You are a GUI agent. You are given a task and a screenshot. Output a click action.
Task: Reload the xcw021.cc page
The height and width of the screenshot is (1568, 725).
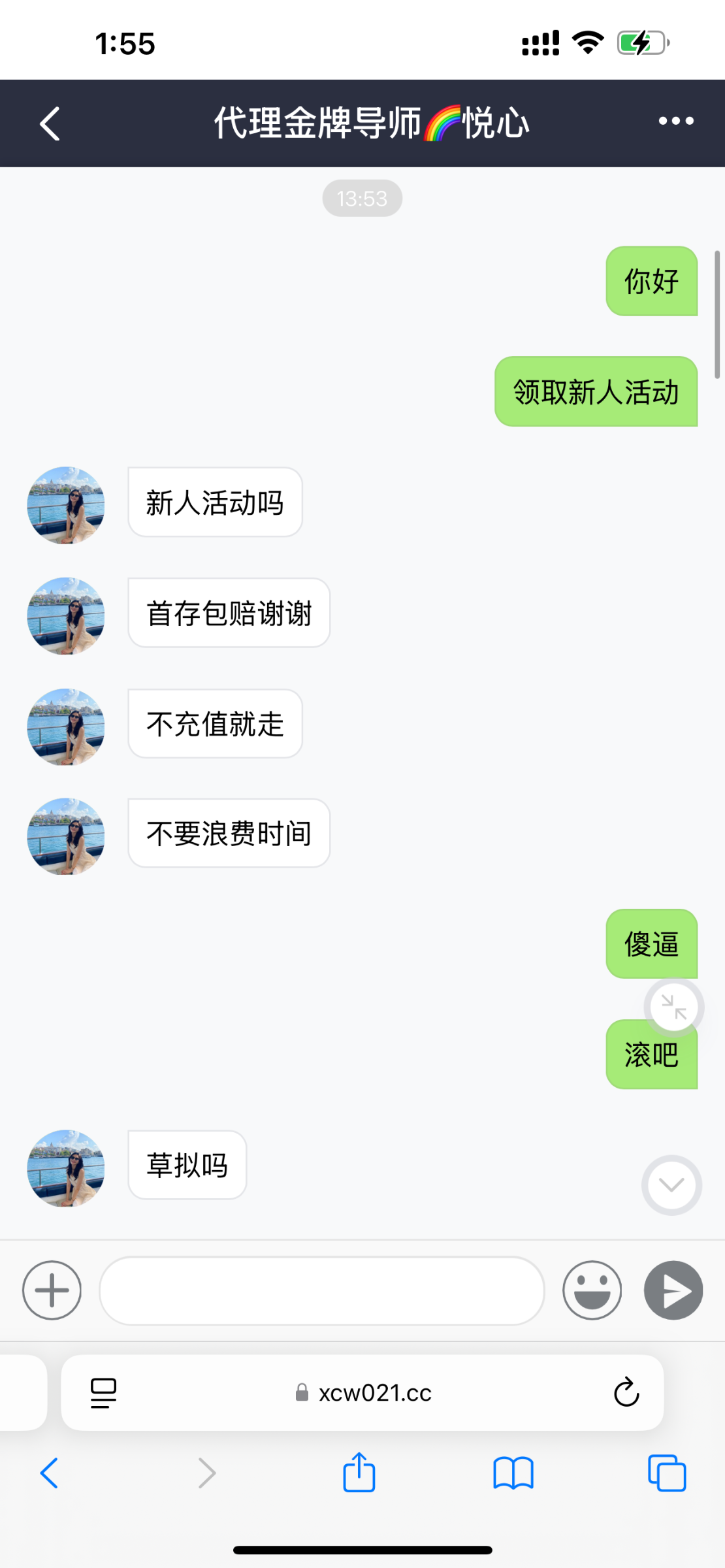click(626, 1392)
